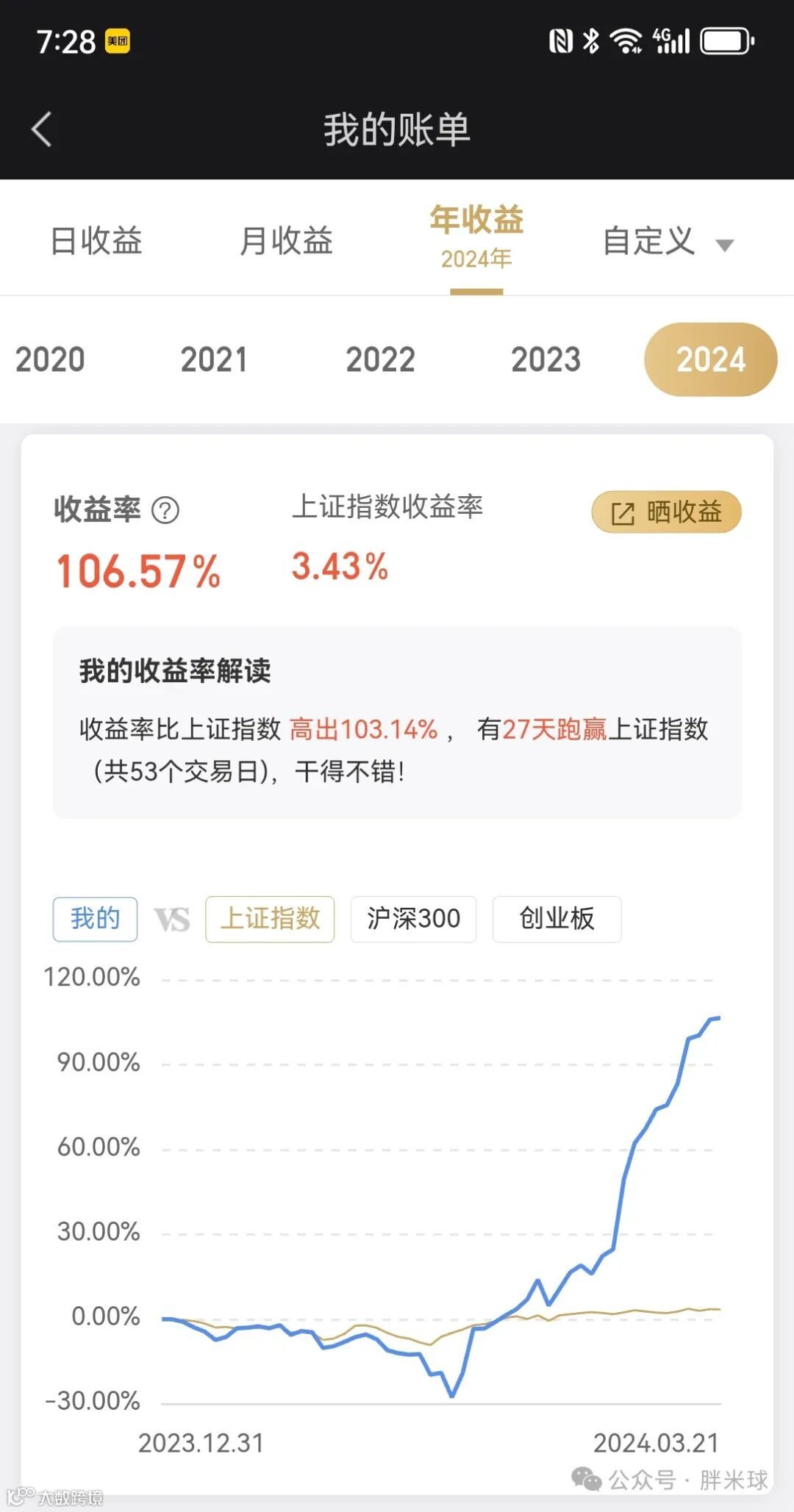
Task: Compare against 沪深300
Action: 413,919
